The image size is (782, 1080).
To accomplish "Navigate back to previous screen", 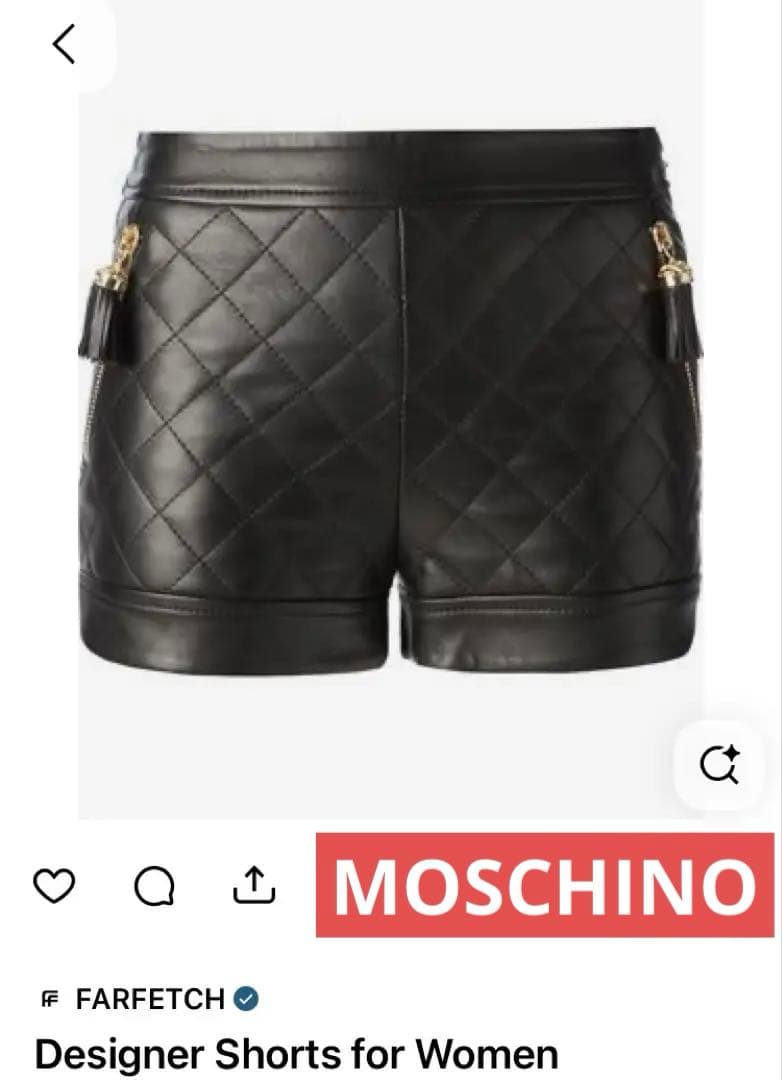I will (62, 42).
